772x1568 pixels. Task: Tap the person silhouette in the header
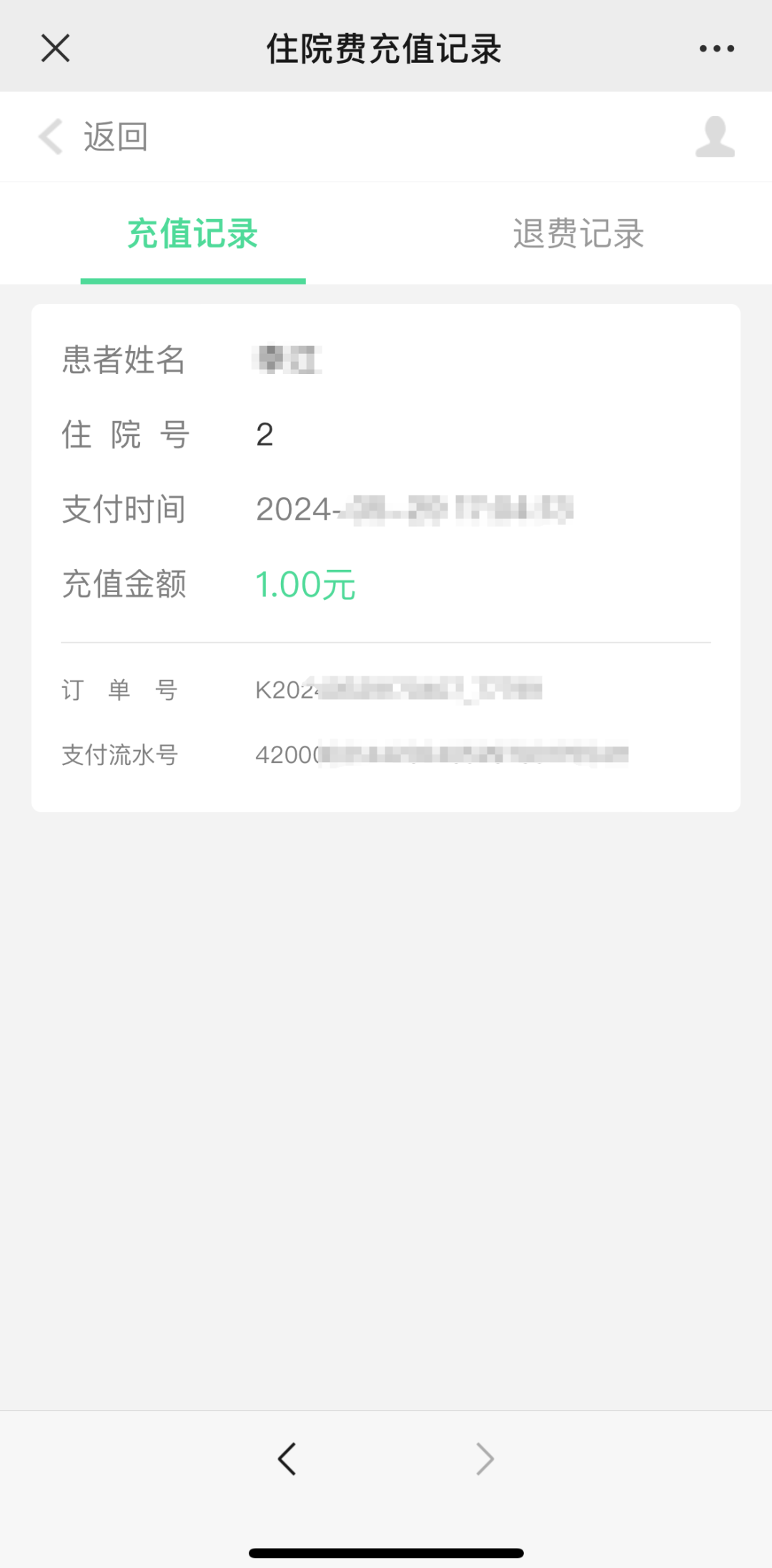pos(714,137)
